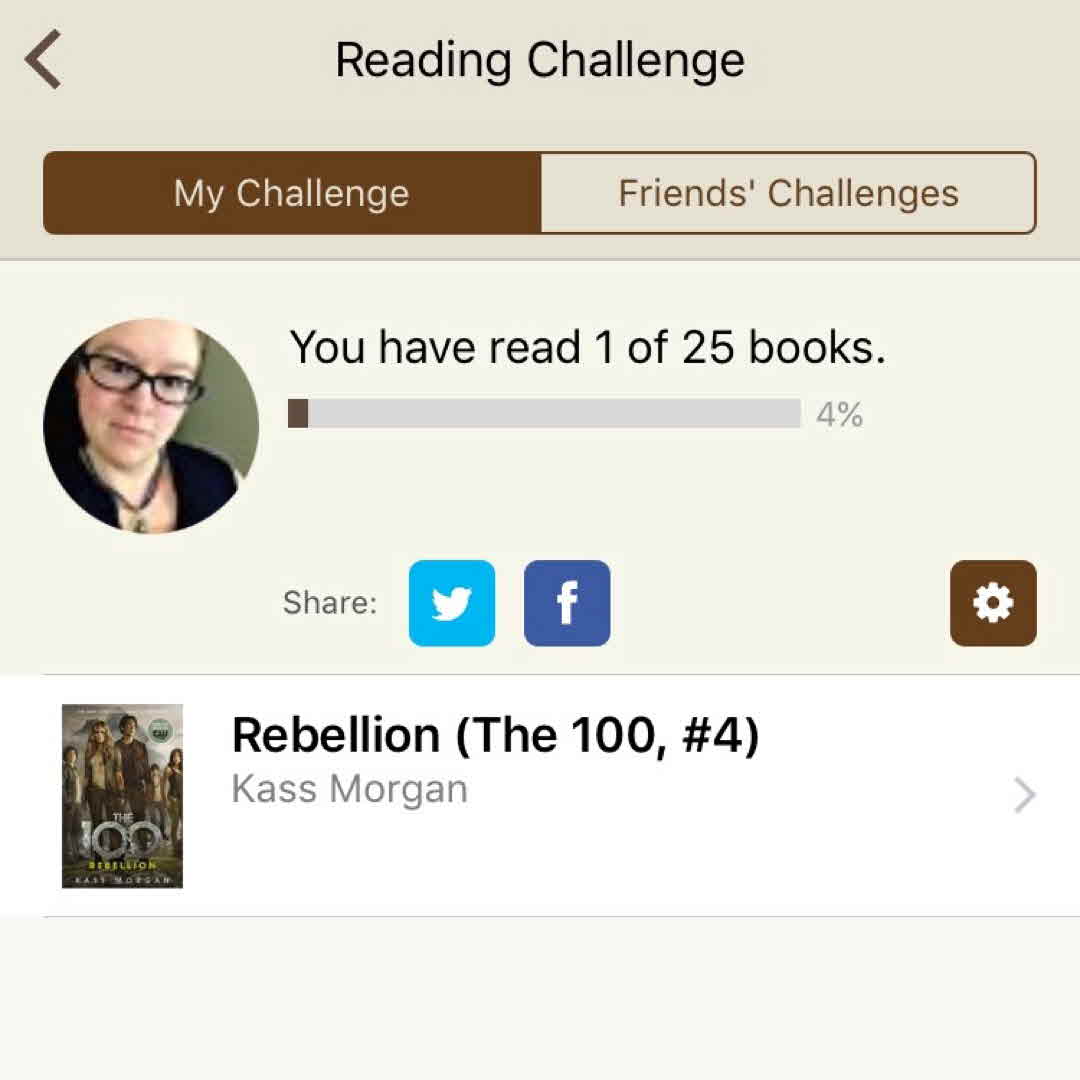This screenshot has width=1080, height=1080.
Task: Share challenge on Facebook
Action: click(x=567, y=603)
